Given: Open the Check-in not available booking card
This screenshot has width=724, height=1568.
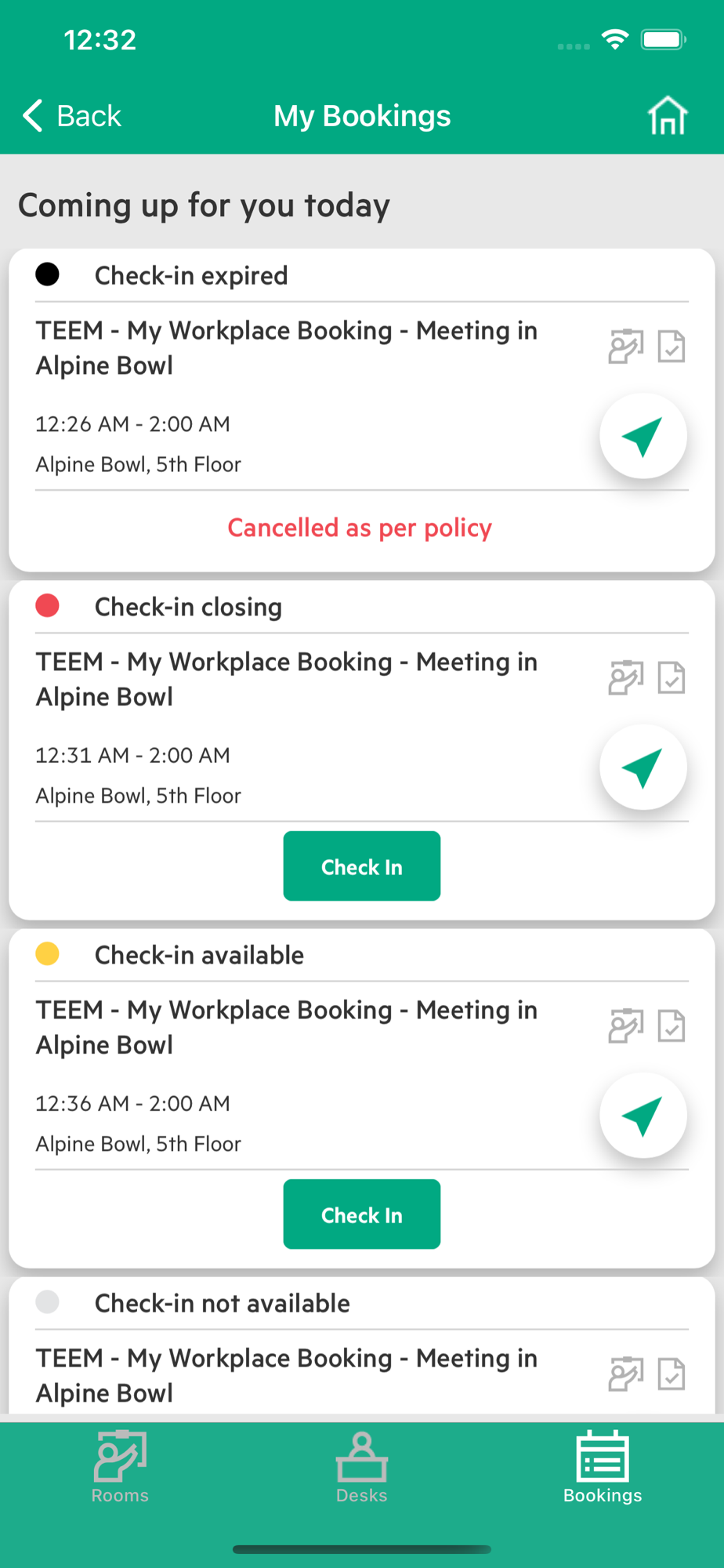Looking at the screenshot, I should tap(361, 1346).
